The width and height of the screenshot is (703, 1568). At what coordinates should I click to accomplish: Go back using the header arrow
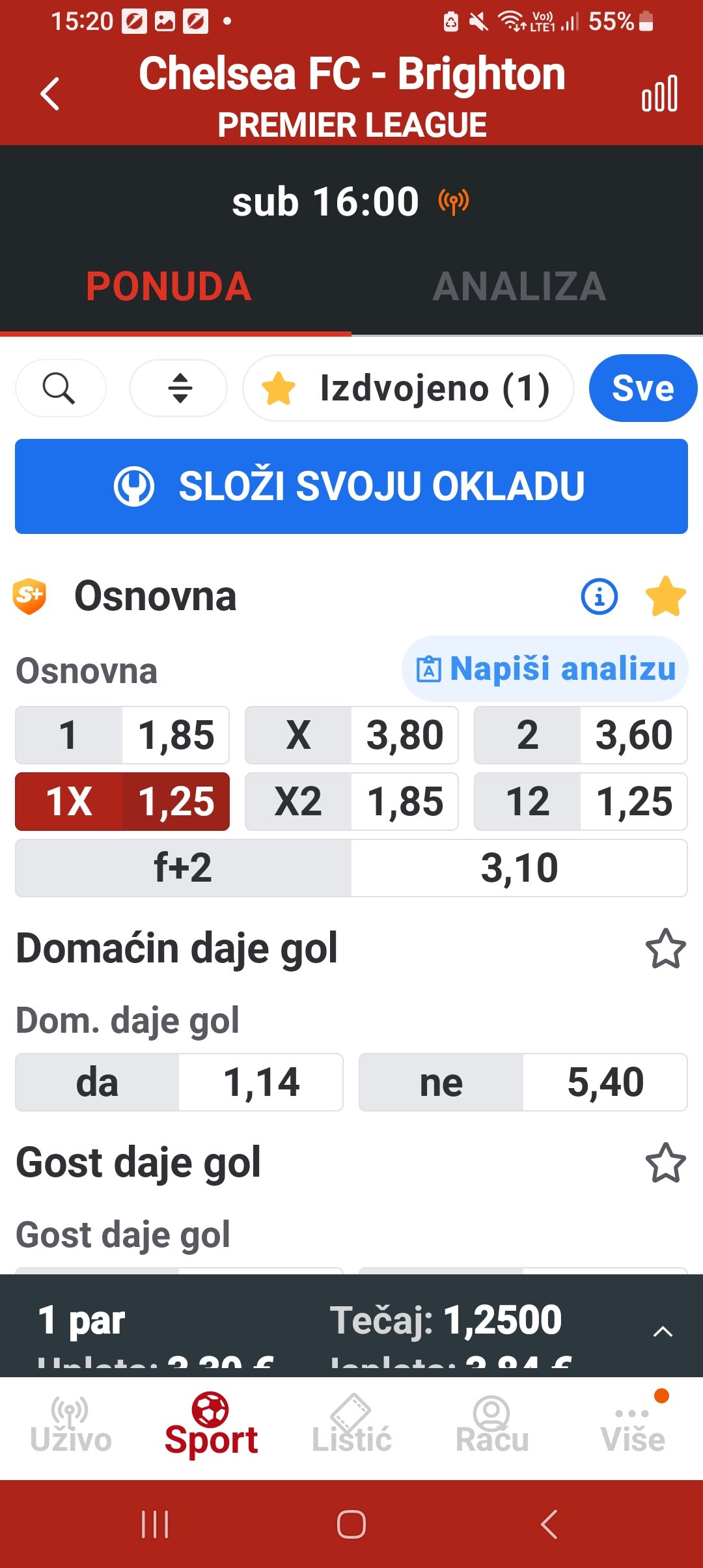tap(50, 94)
